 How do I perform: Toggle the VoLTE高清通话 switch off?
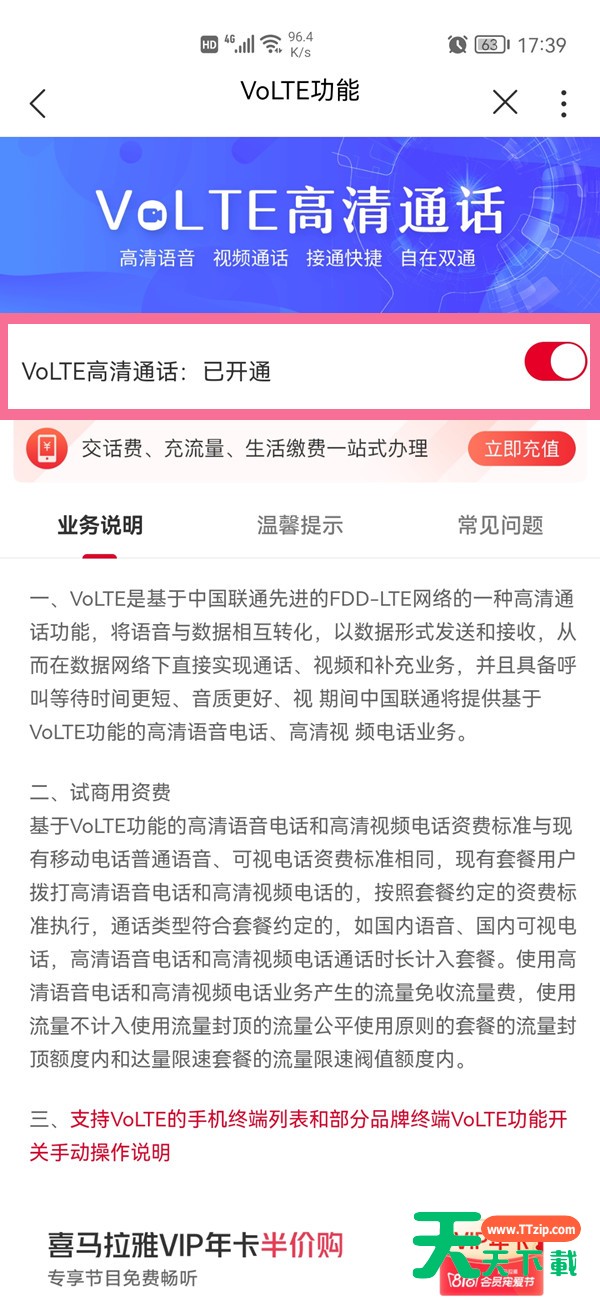point(555,361)
